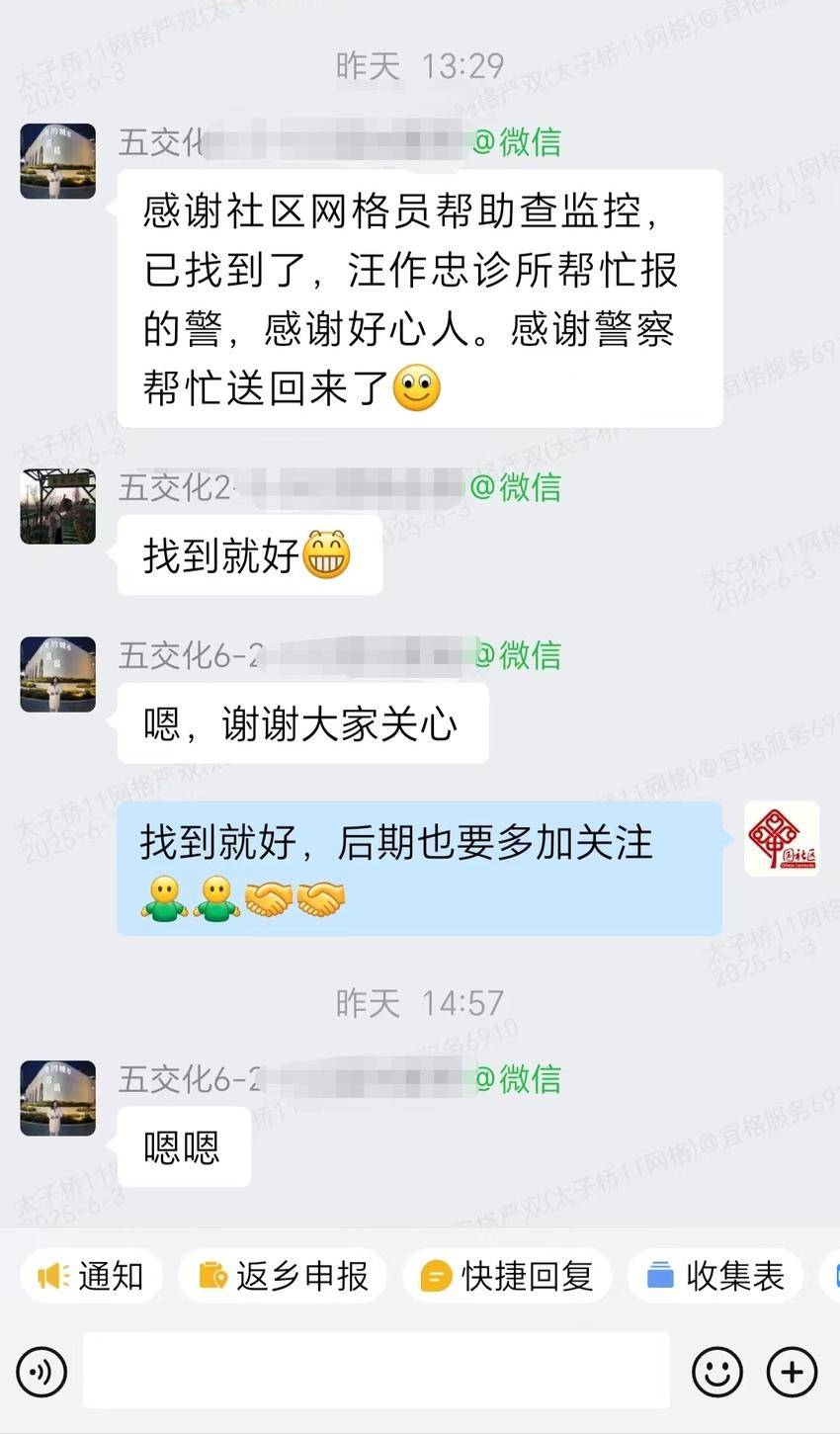Open avatar of sender who said 谢谢大家关心
Viewport: 840px width, 1434px height.
coord(57,674)
